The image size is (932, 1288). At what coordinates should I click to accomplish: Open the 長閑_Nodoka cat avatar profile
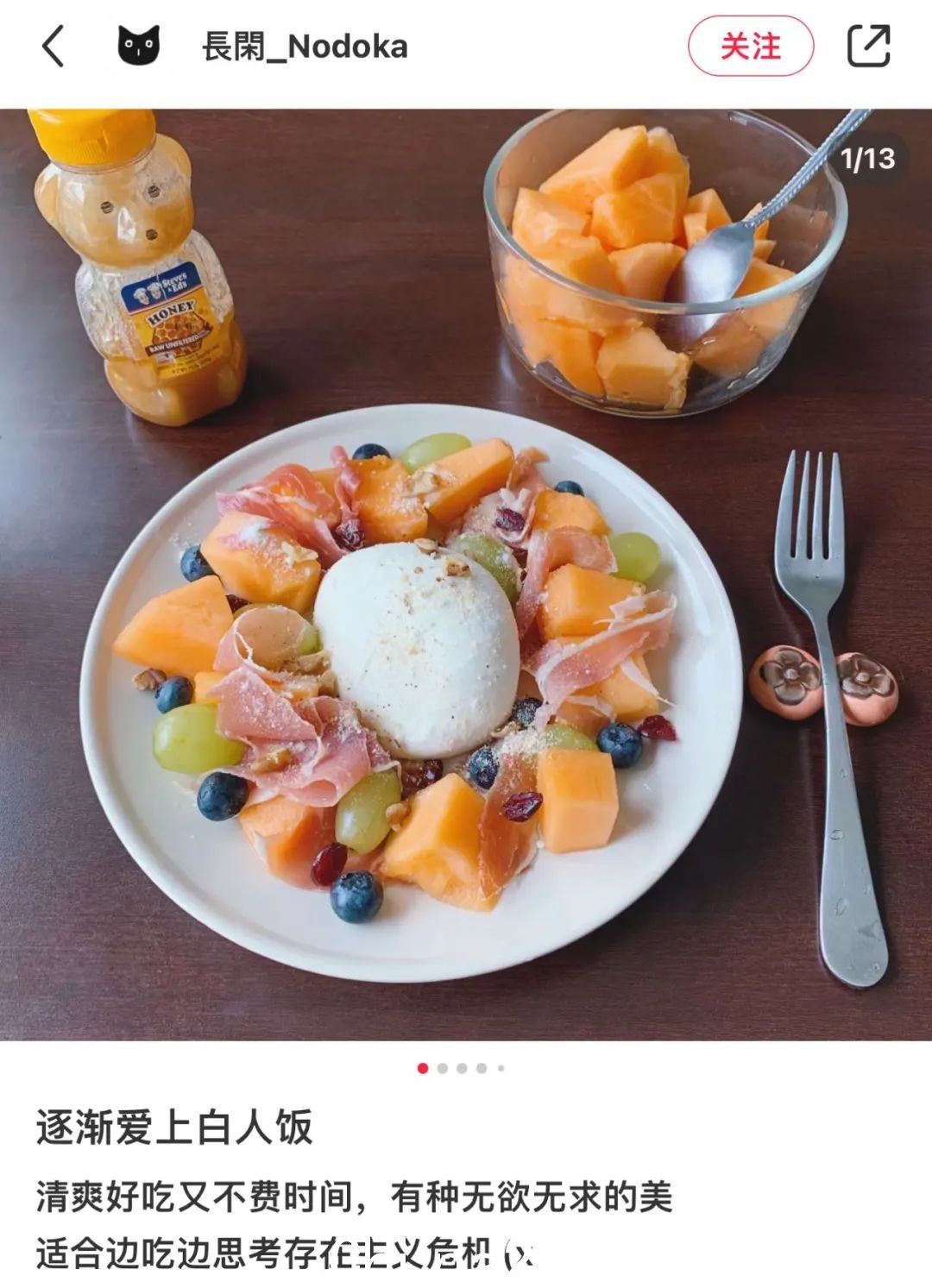139,46
